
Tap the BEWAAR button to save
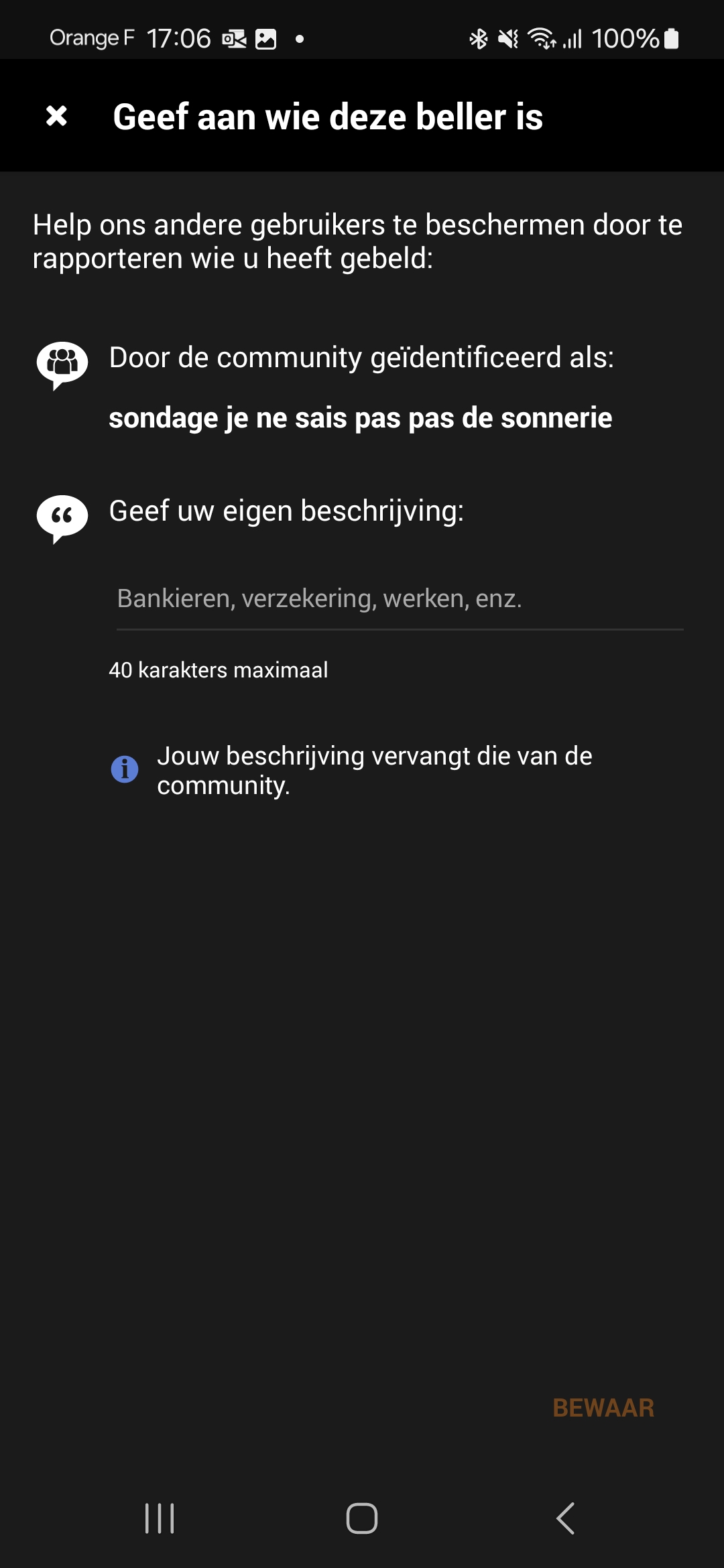(603, 1408)
